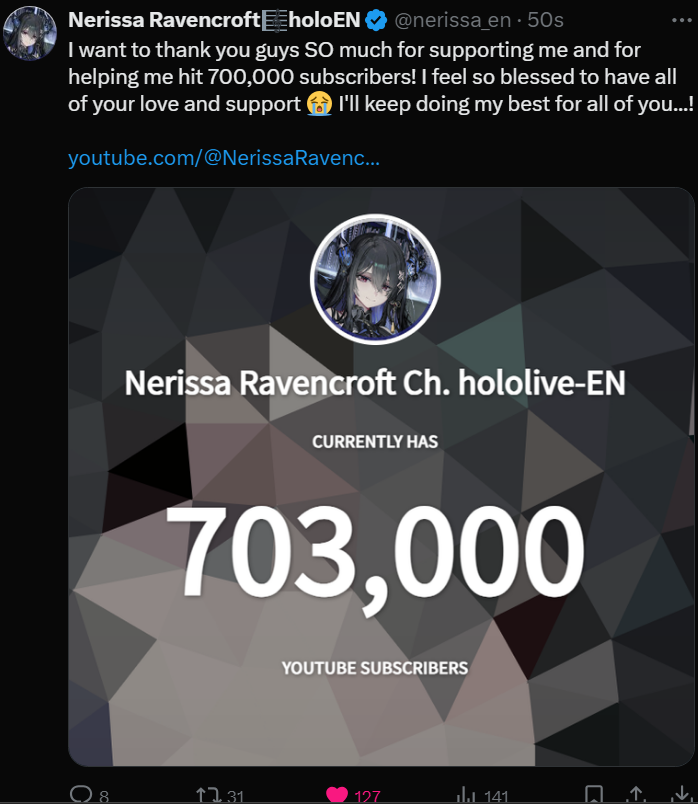Tap the @nerissa_en handle
Screen dimensions: 698x804
(455, 20)
